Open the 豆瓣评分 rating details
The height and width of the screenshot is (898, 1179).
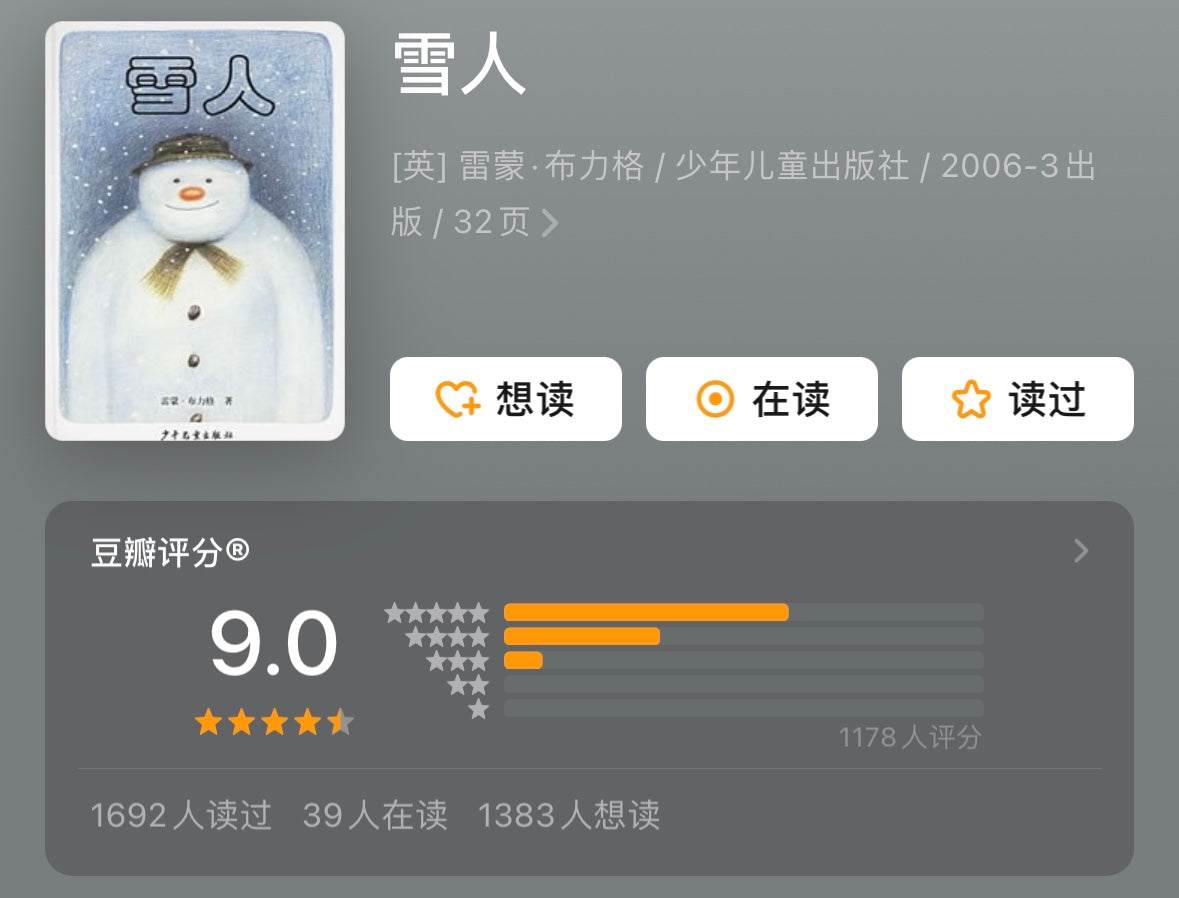pyautogui.click(x=1080, y=551)
